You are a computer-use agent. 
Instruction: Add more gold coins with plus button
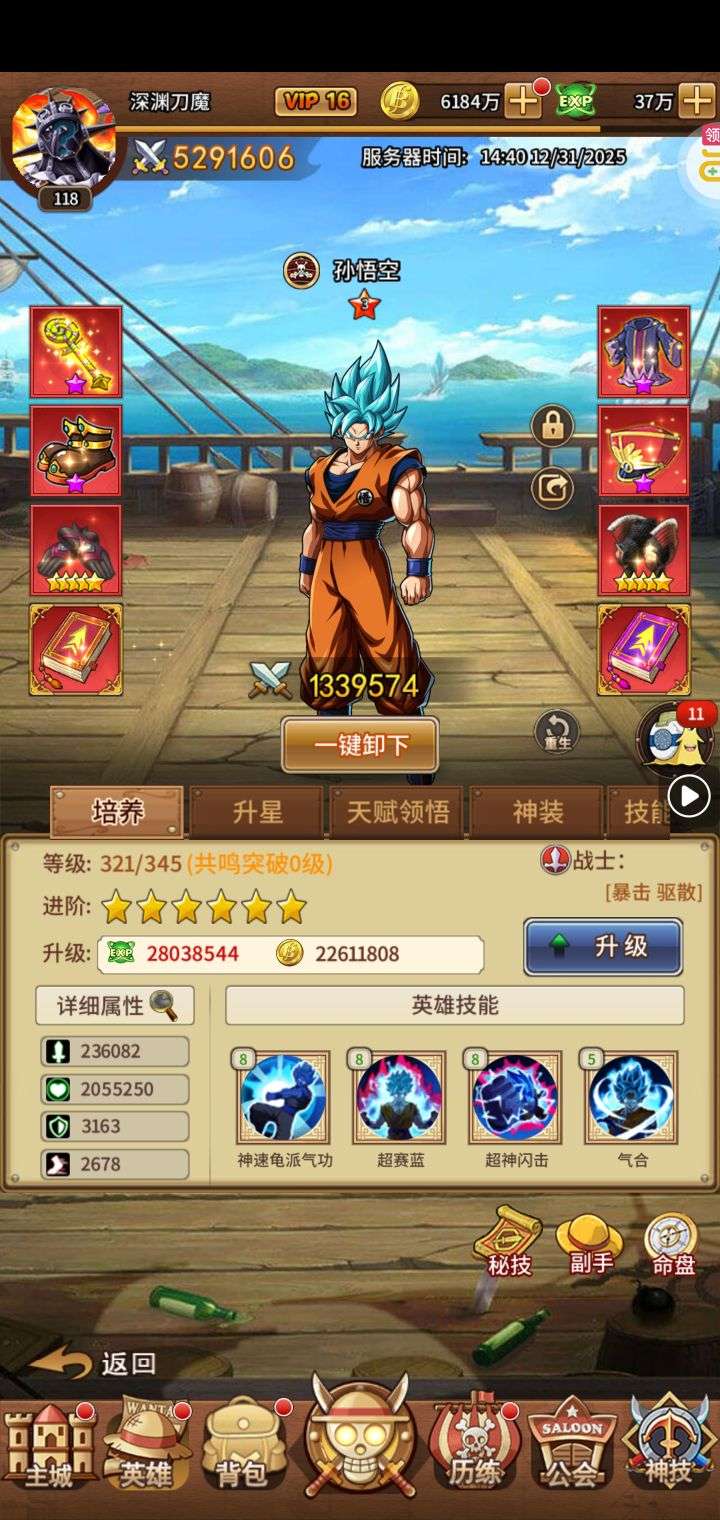tap(523, 101)
